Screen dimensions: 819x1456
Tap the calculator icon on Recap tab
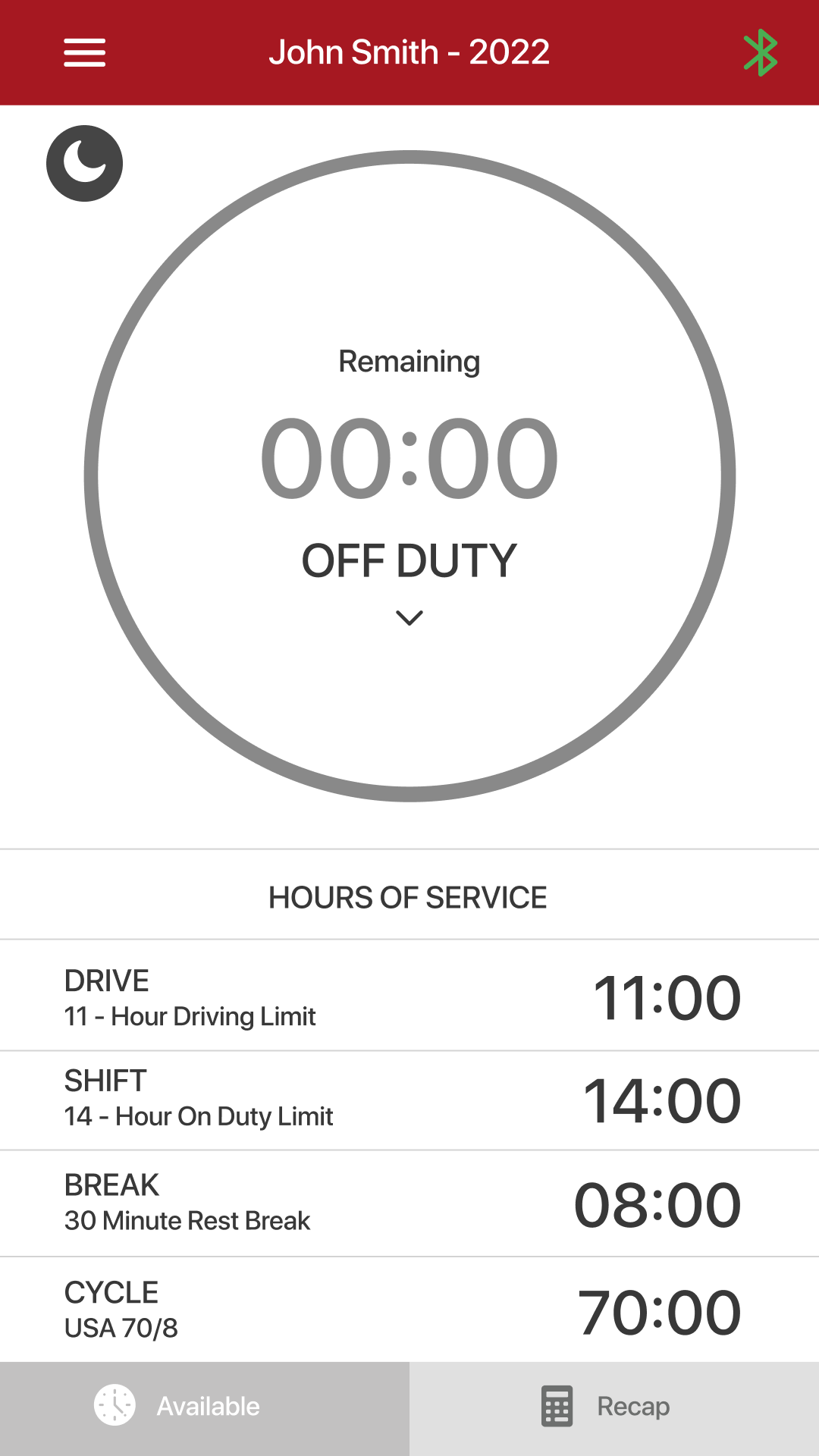556,1407
